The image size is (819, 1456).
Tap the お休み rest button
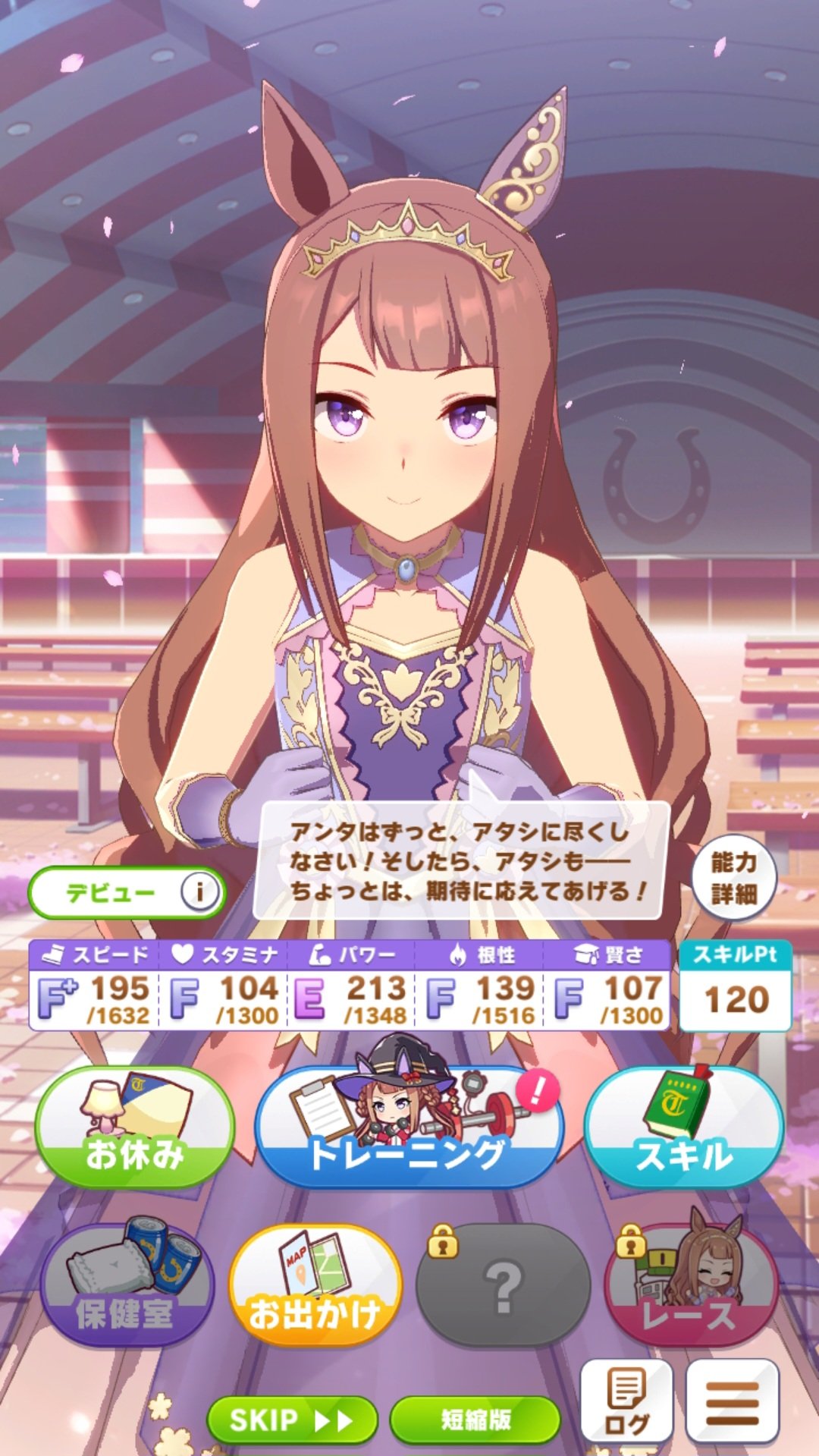coord(134,1128)
